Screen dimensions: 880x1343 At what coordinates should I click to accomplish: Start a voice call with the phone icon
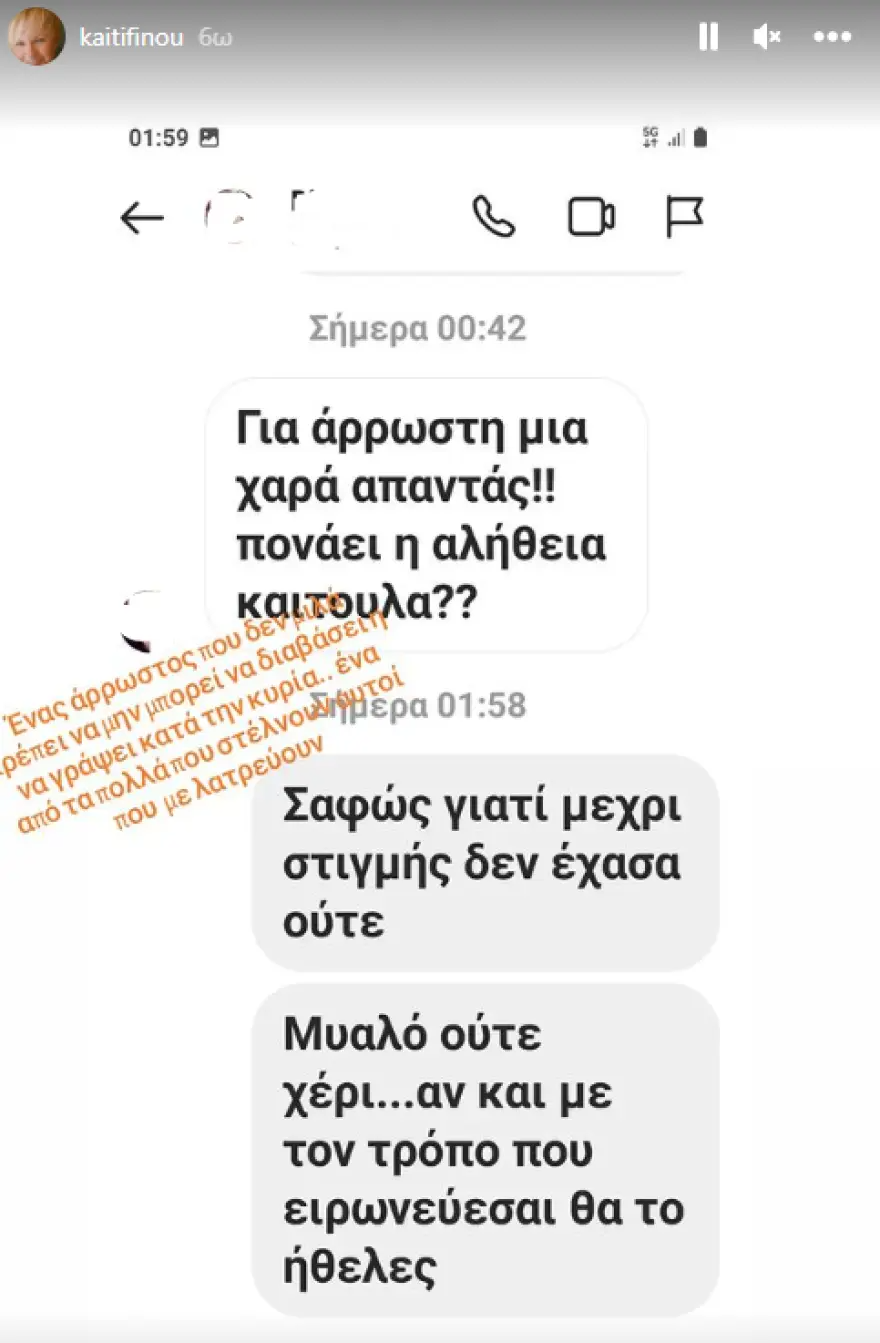491,216
